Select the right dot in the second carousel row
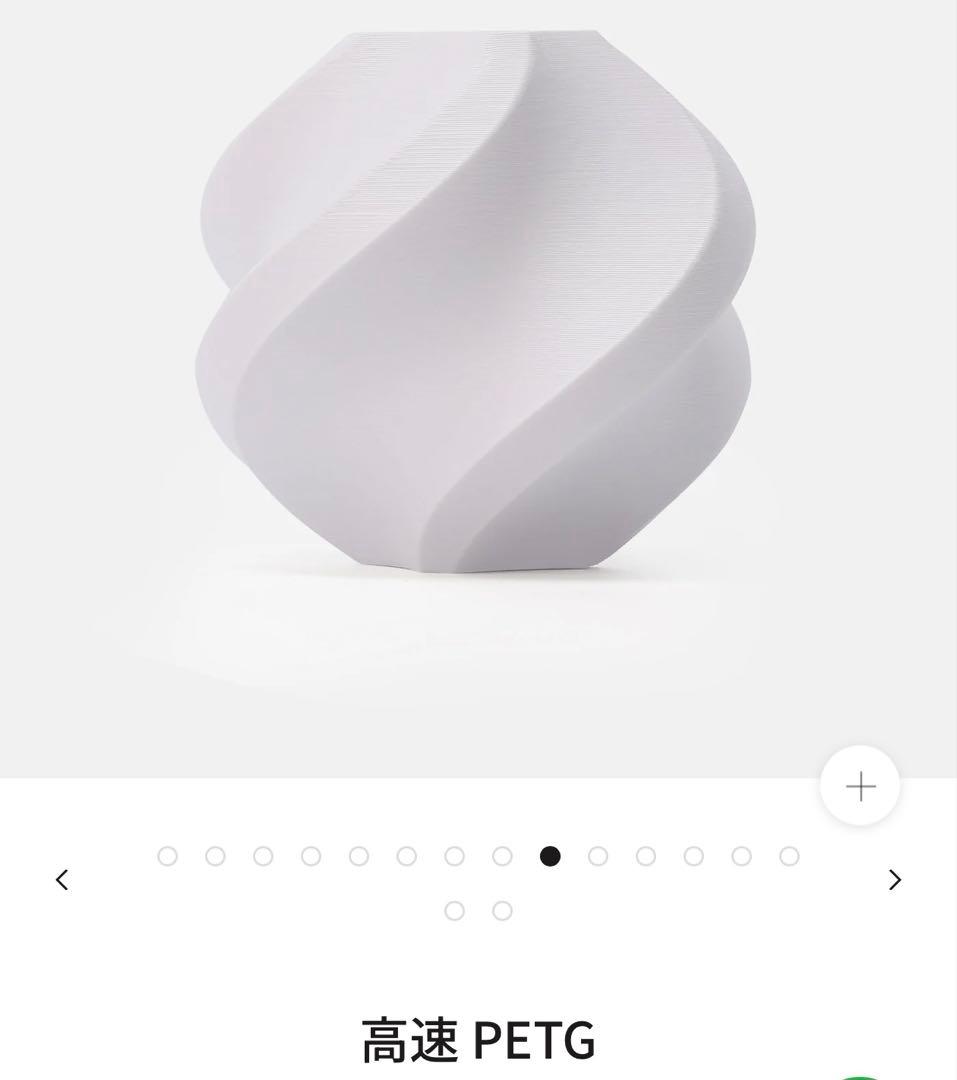The width and height of the screenshot is (957, 1080). coord(501,911)
